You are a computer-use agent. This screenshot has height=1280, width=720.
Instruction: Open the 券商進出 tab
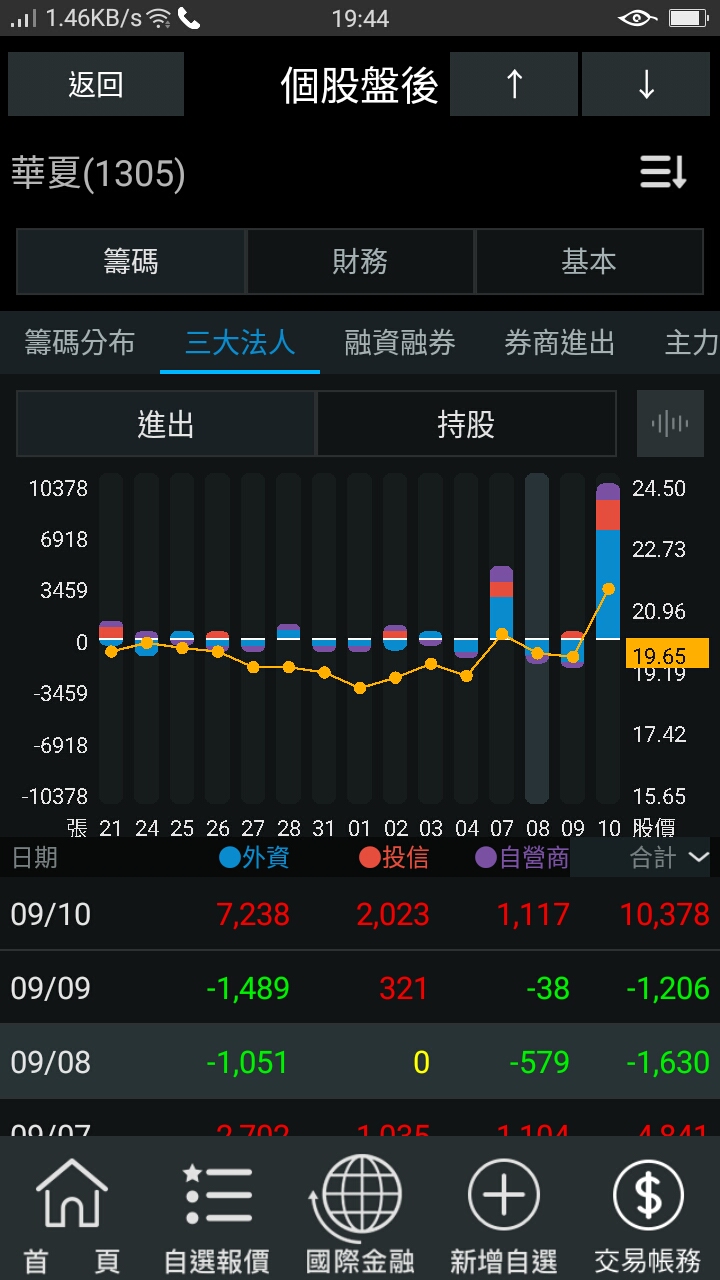pos(560,343)
